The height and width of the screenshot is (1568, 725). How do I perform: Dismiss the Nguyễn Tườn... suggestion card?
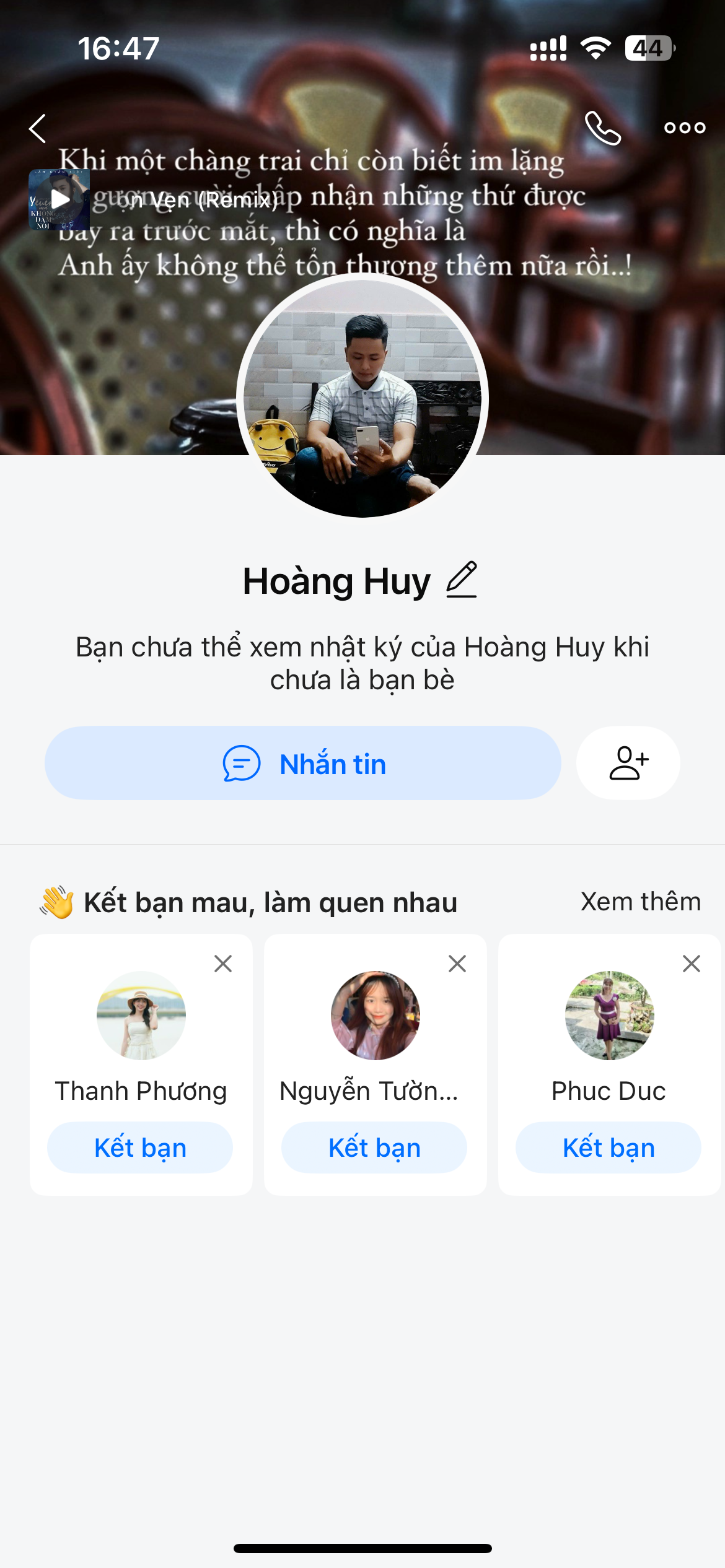457,964
